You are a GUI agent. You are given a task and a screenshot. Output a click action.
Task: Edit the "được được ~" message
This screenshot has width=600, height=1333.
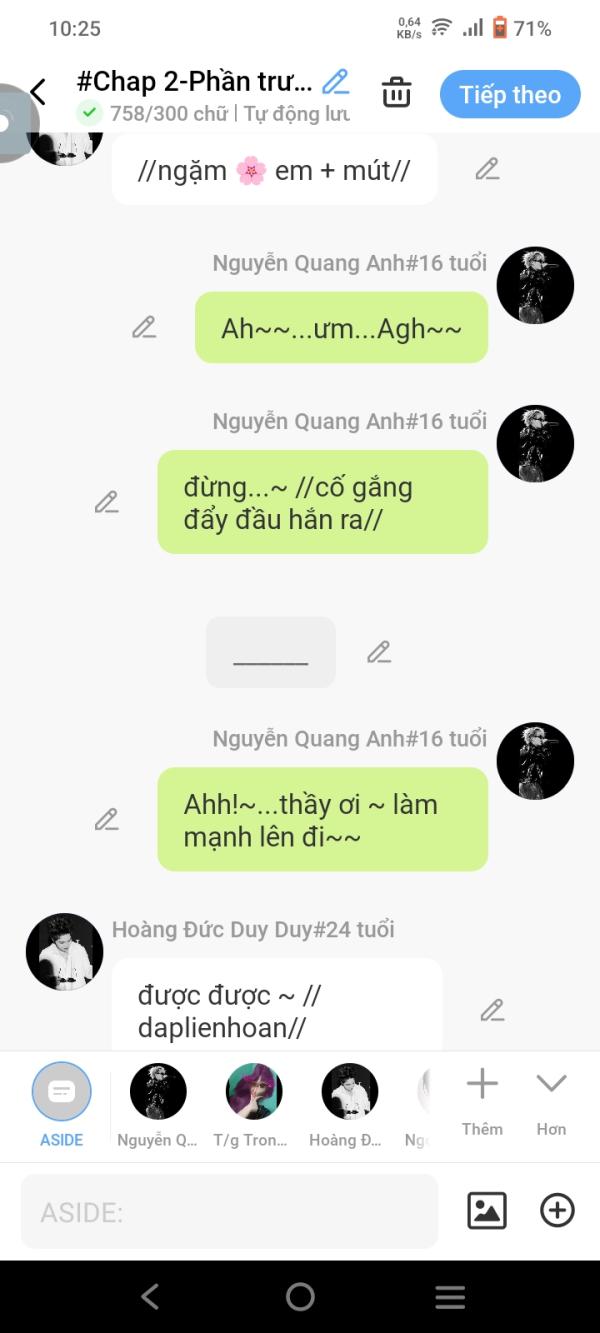tap(491, 1010)
